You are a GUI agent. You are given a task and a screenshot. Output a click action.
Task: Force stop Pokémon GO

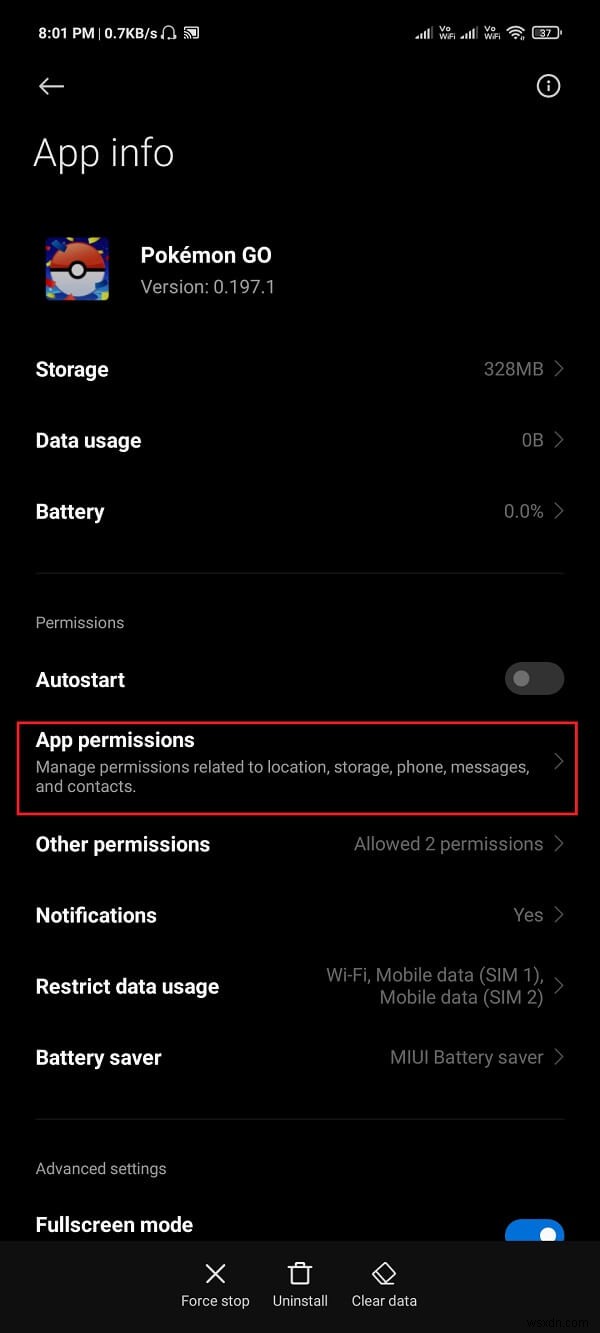pyautogui.click(x=215, y=1285)
